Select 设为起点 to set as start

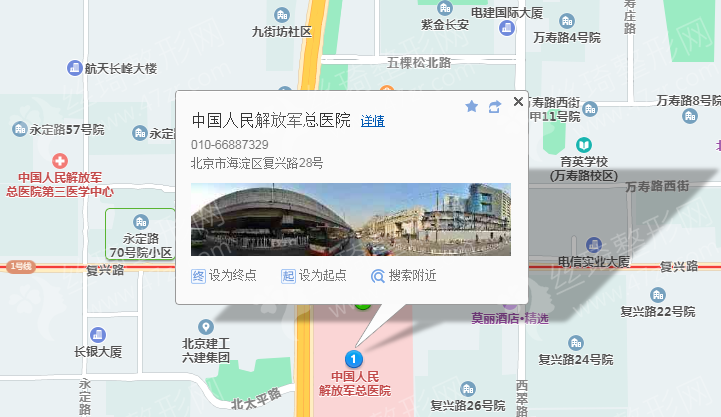[x=313, y=276]
